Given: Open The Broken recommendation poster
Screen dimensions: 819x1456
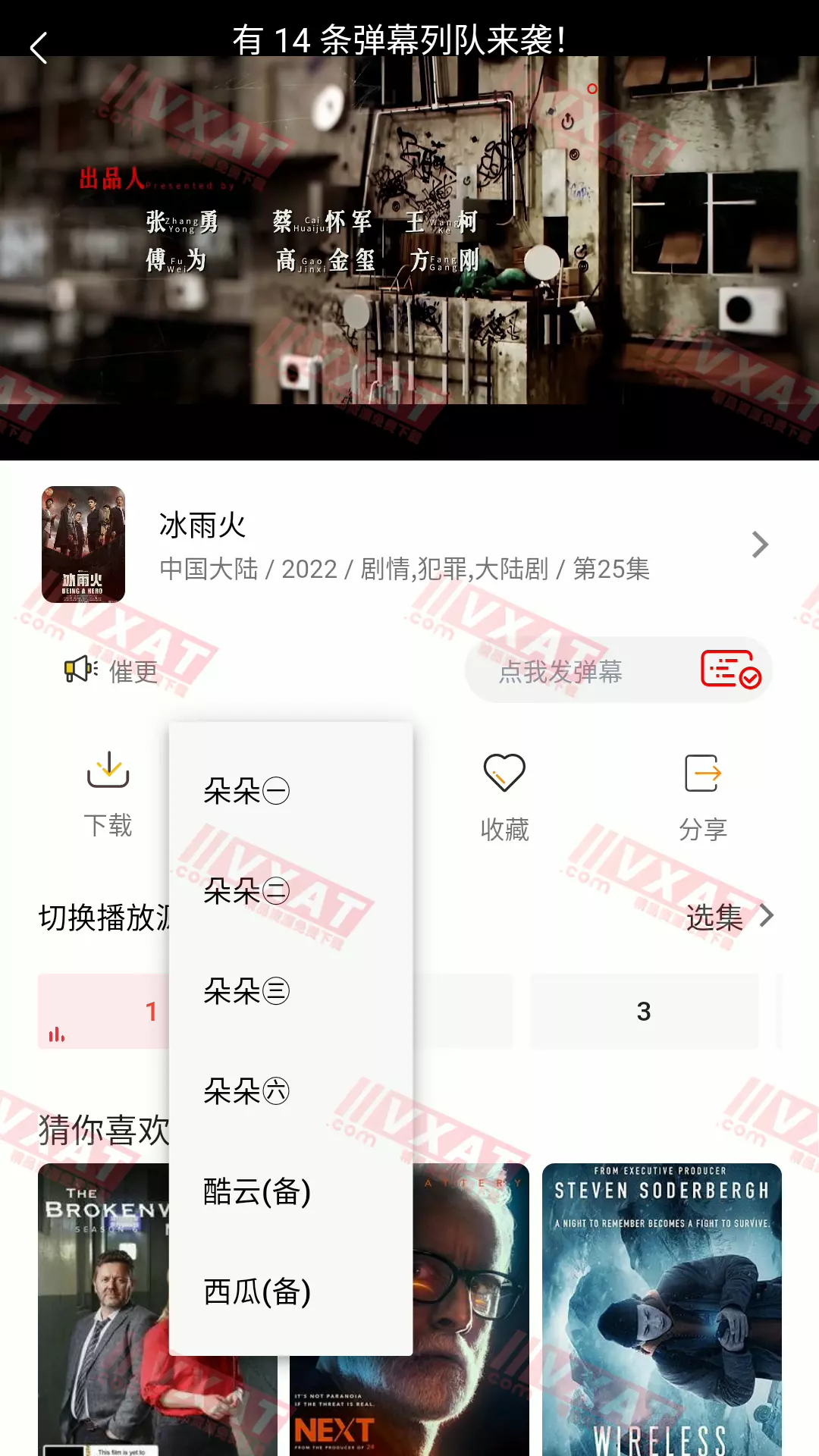Looking at the screenshot, I should click(103, 1308).
